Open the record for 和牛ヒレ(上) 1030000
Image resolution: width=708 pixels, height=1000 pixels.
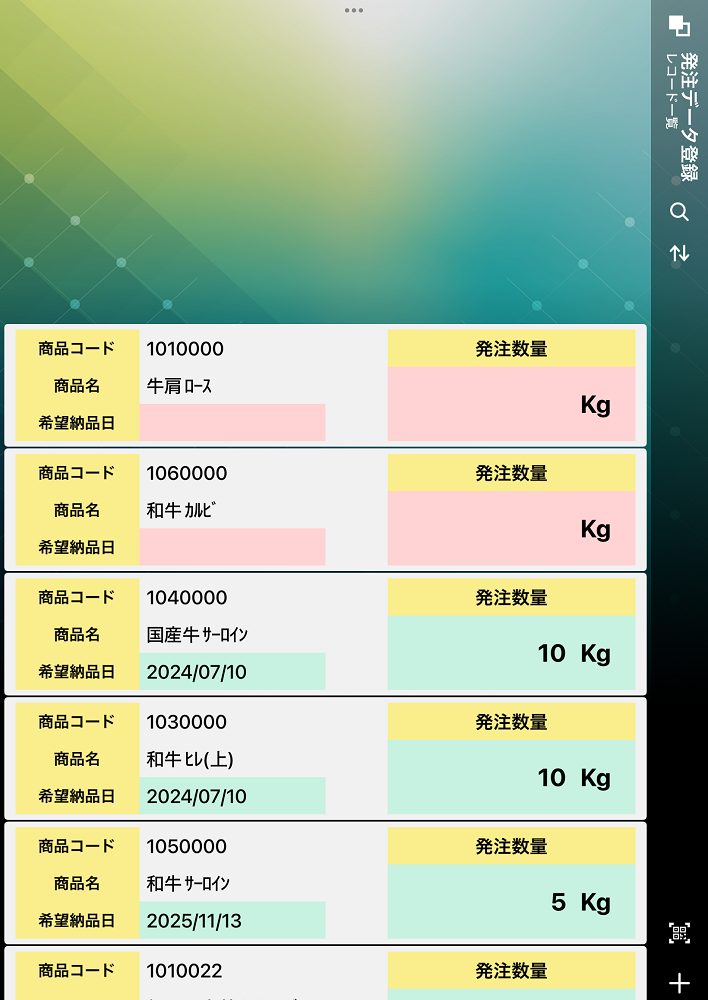click(x=326, y=758)
